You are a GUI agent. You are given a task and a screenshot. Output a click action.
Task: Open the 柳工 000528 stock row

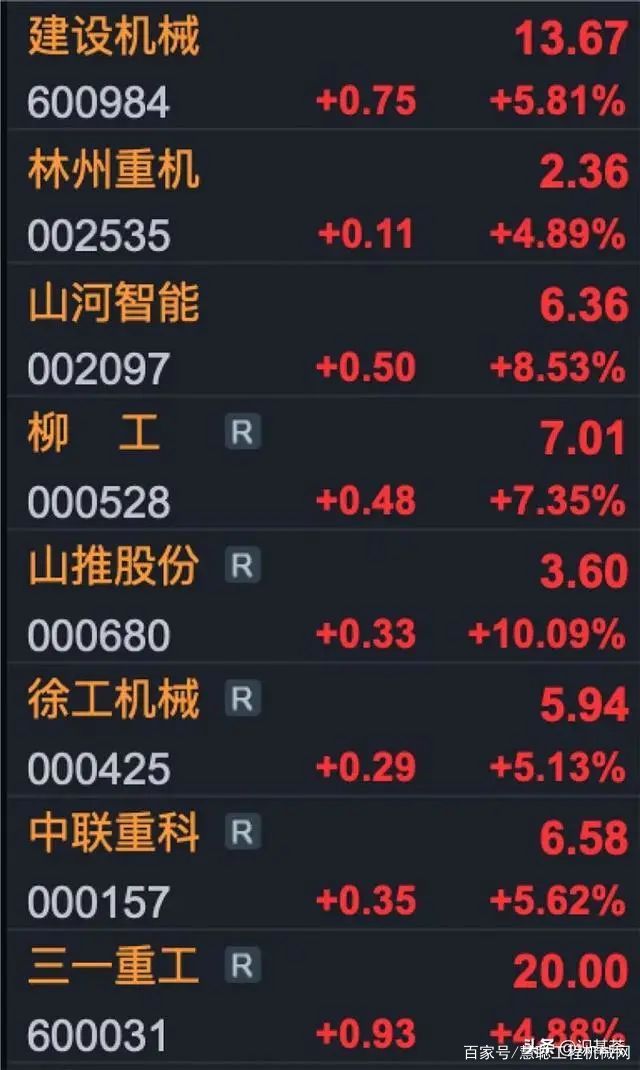[x=323, y=463]
